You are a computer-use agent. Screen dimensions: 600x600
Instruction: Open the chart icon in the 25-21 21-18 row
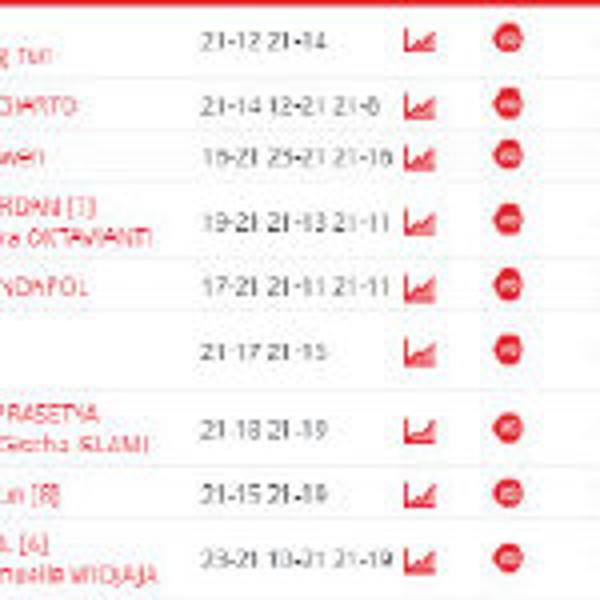pyautogui.click(x=419, y=158)
